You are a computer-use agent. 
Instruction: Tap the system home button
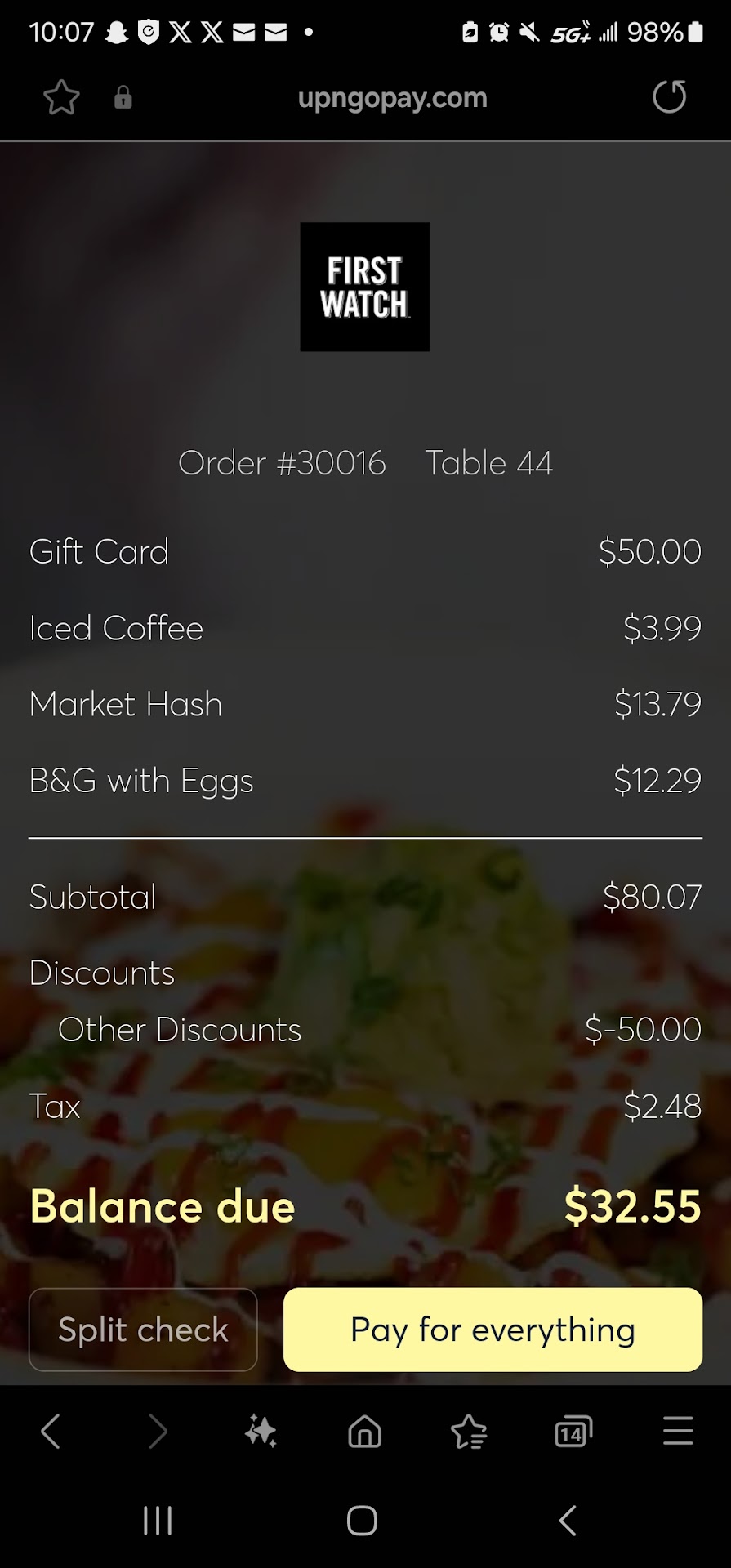(362, 1521)
